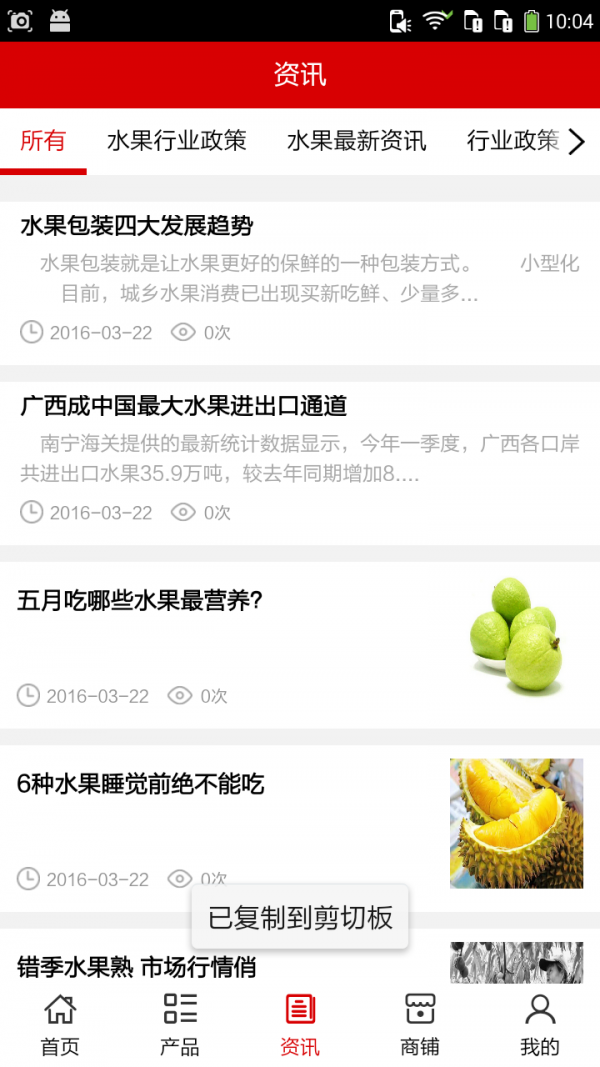Open article 水果包装四大发展趋势
Image resolution: width=600 pixels, height=1067 pixels.
pyautogui.click(x=137, y=226)
